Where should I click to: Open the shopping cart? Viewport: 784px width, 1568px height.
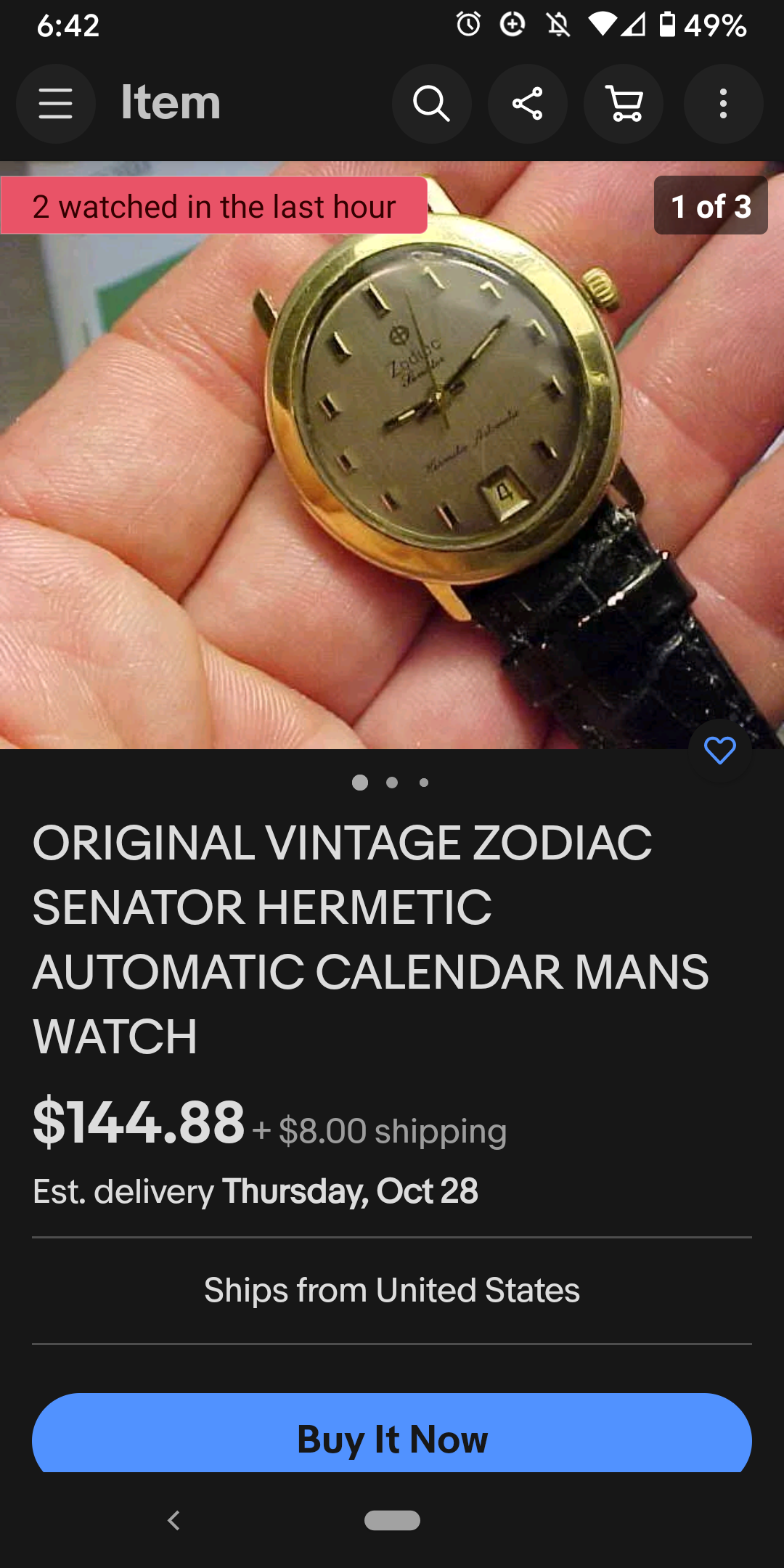point(624,104)
